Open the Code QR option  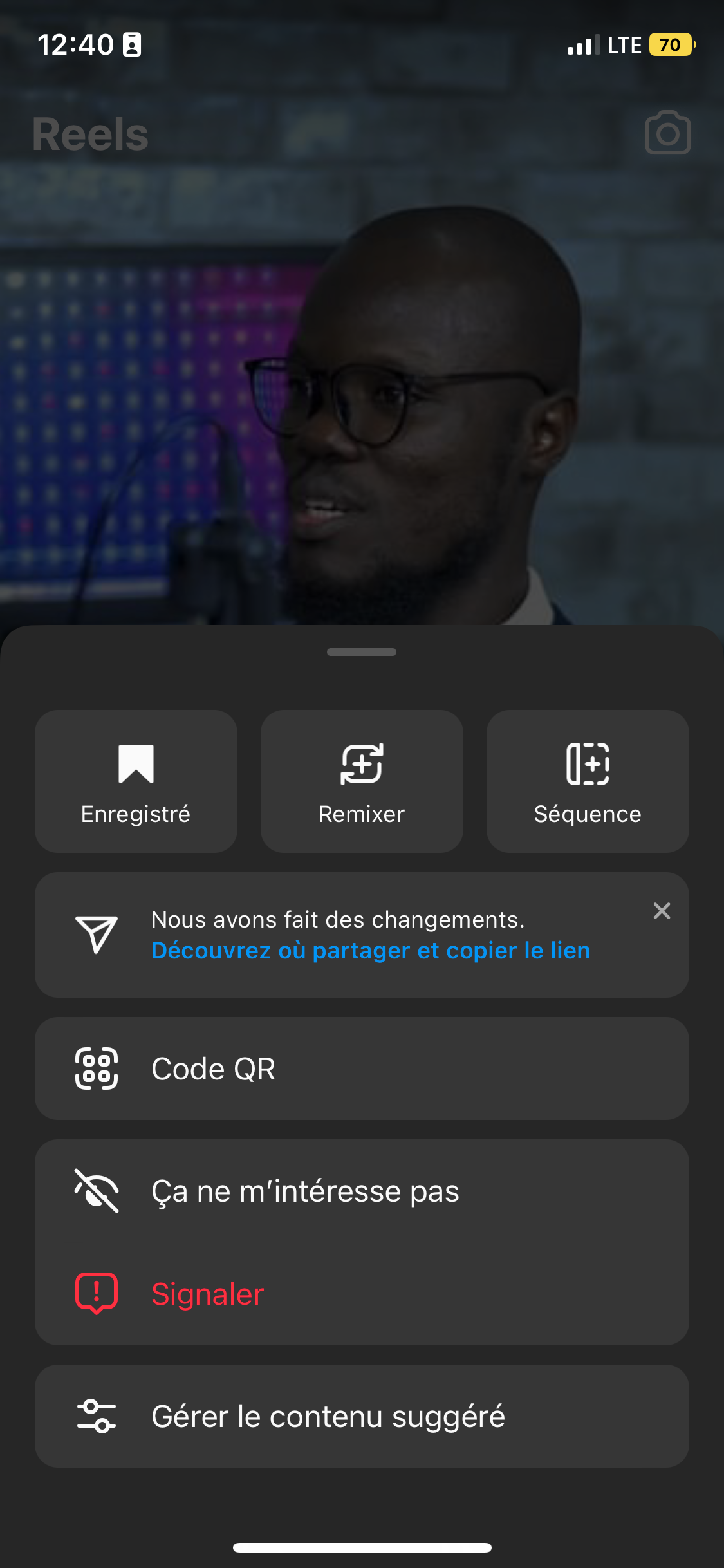click(x=362, y=1069)
